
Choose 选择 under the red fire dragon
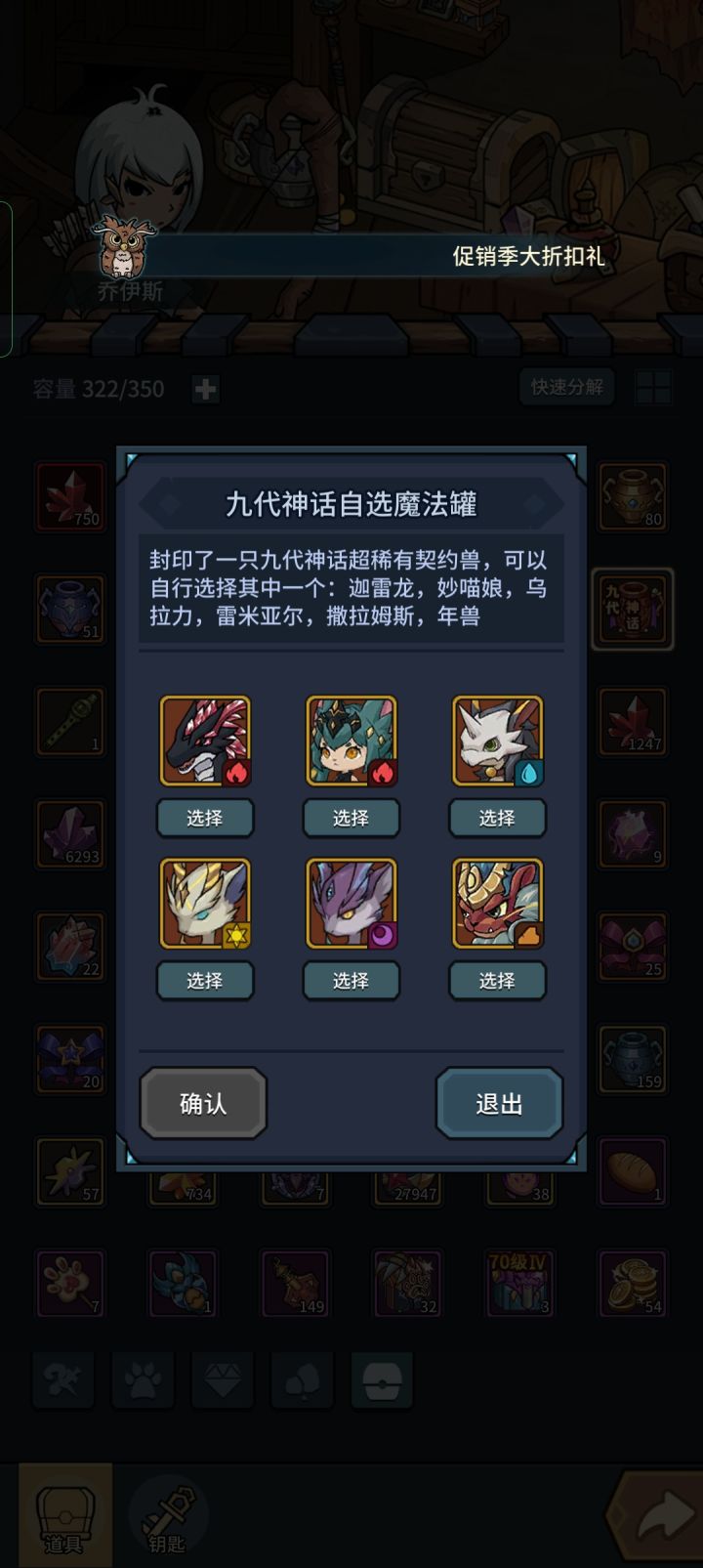205,818
